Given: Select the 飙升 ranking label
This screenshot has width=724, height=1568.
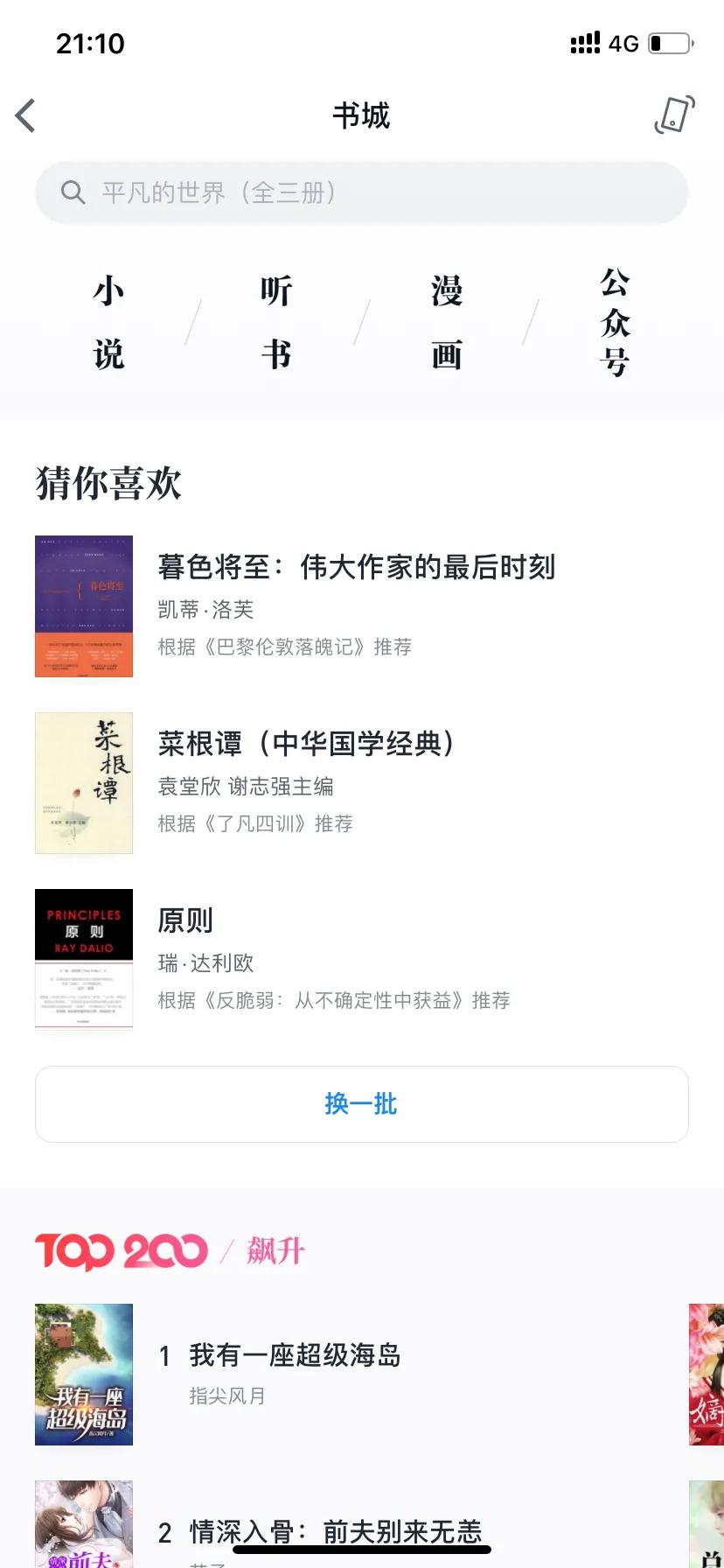Looking at the screenshot, I should tap(275, 1251).
